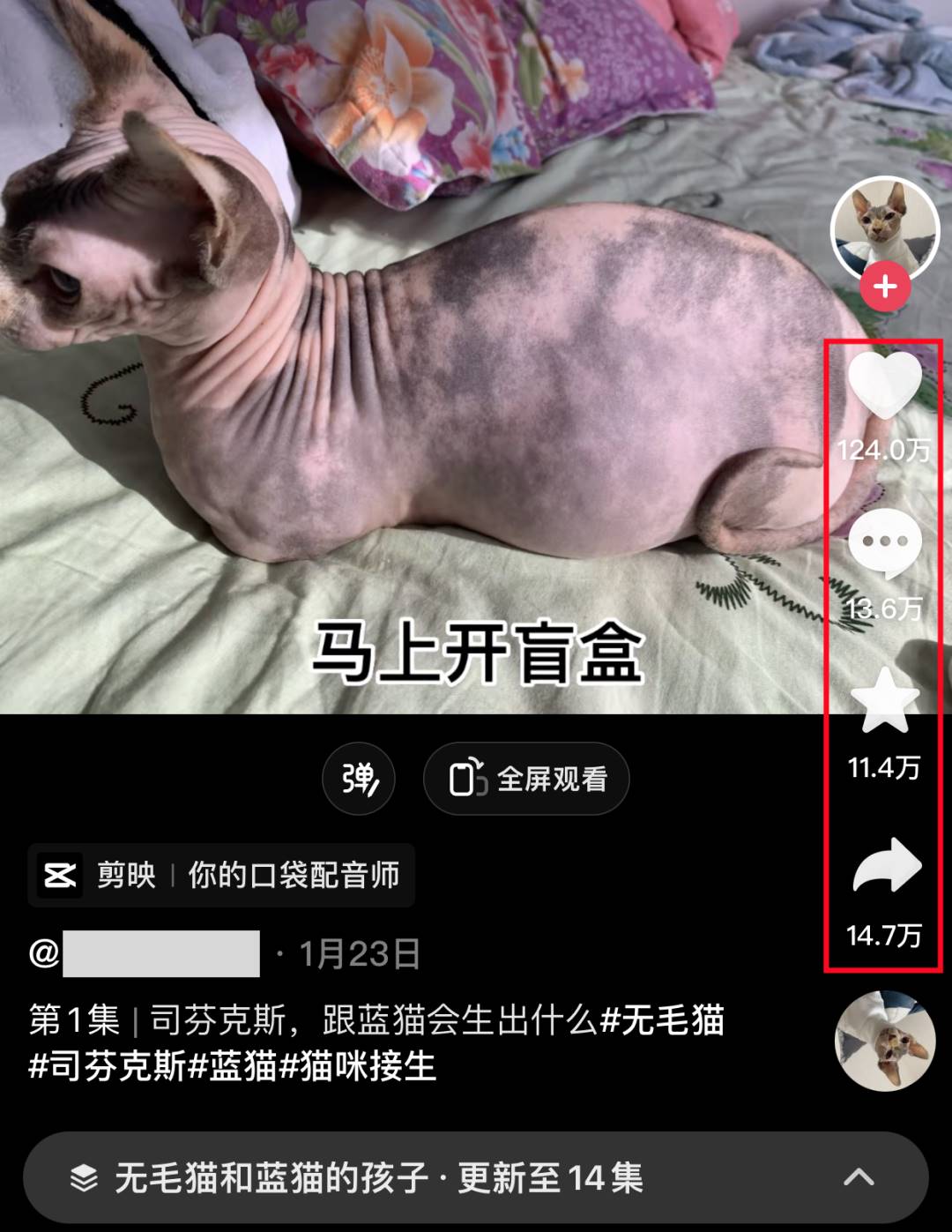This screenshot has width=952, height=1232.
Task: Share this video with the arrow icon
Action: pos(886,866)
